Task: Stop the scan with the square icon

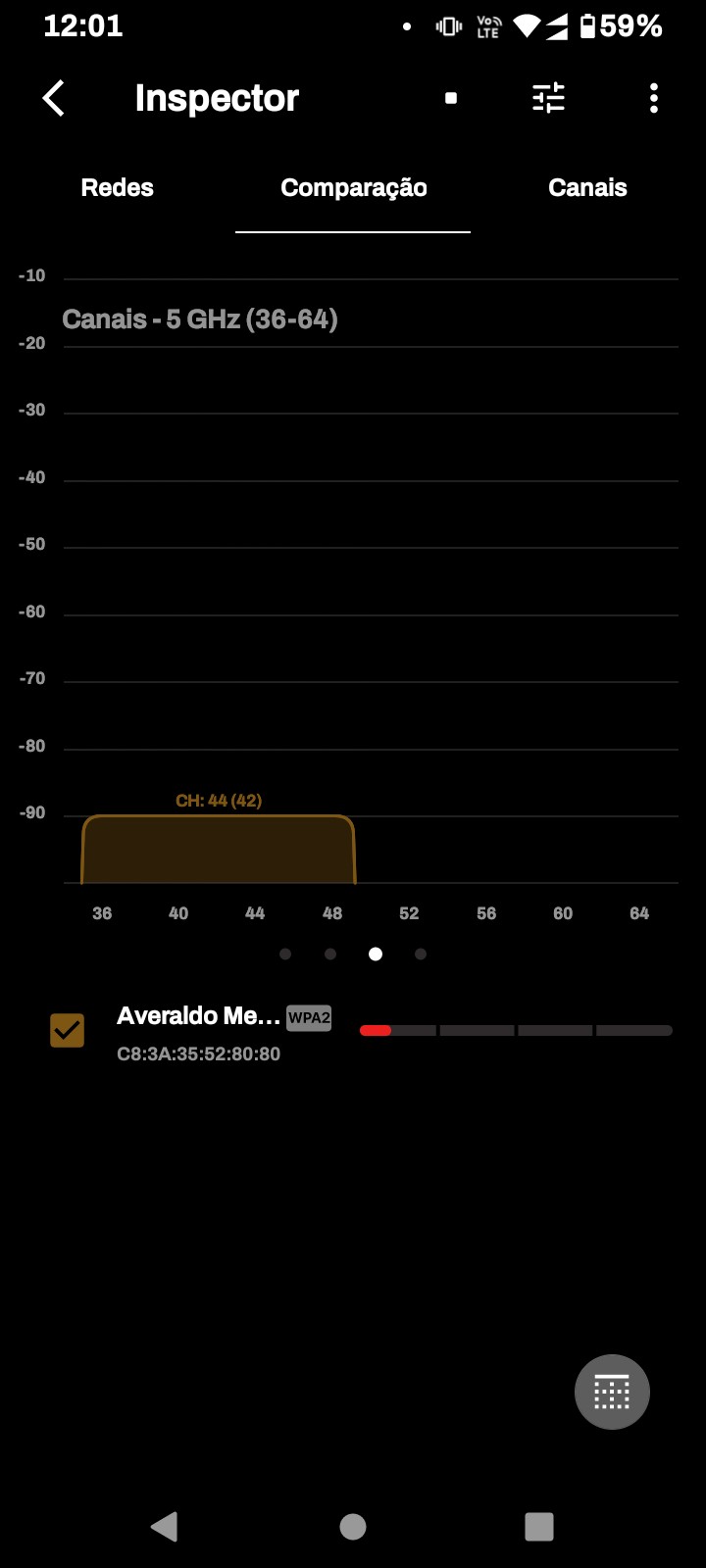Action: click(x=451, y=98)
